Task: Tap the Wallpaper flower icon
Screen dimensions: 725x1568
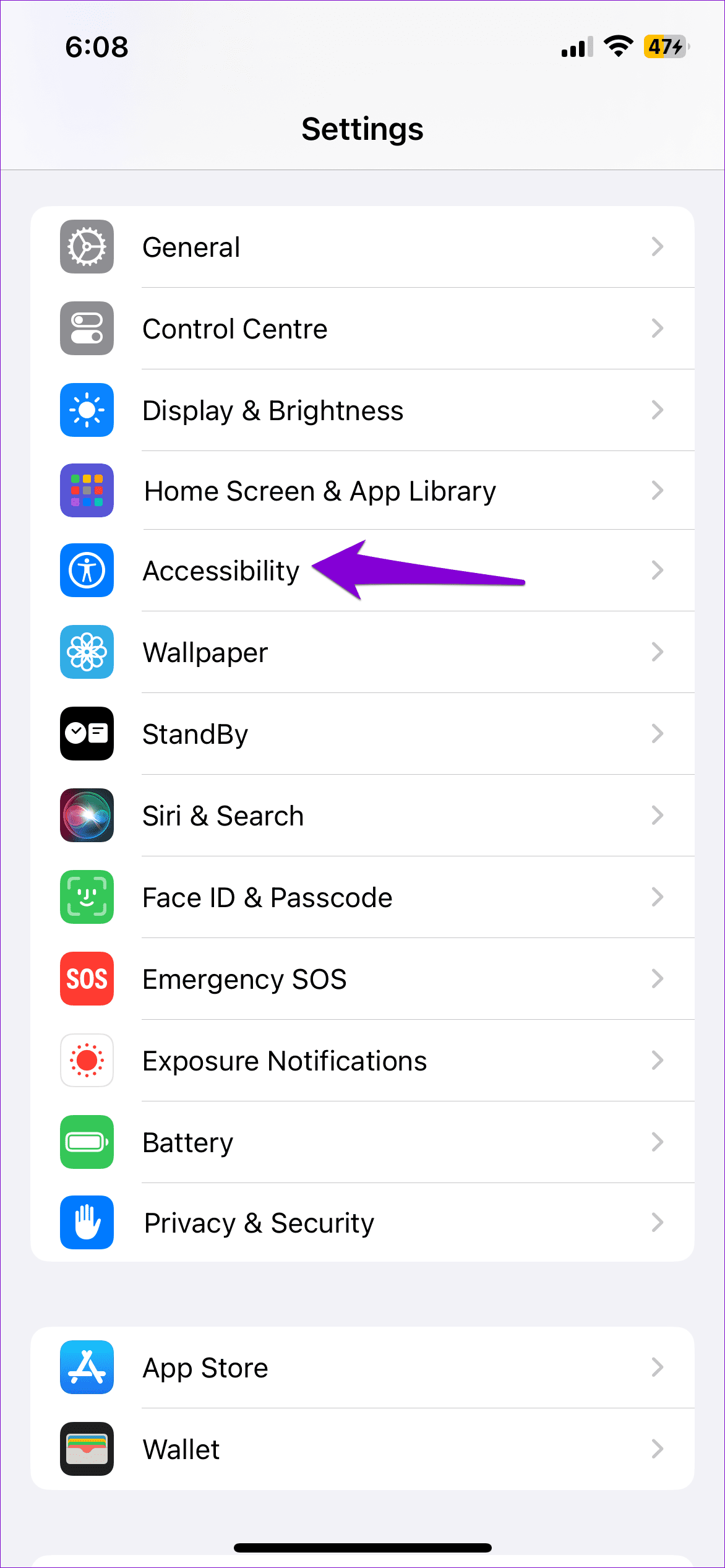Action: click(x=87, y=652)
